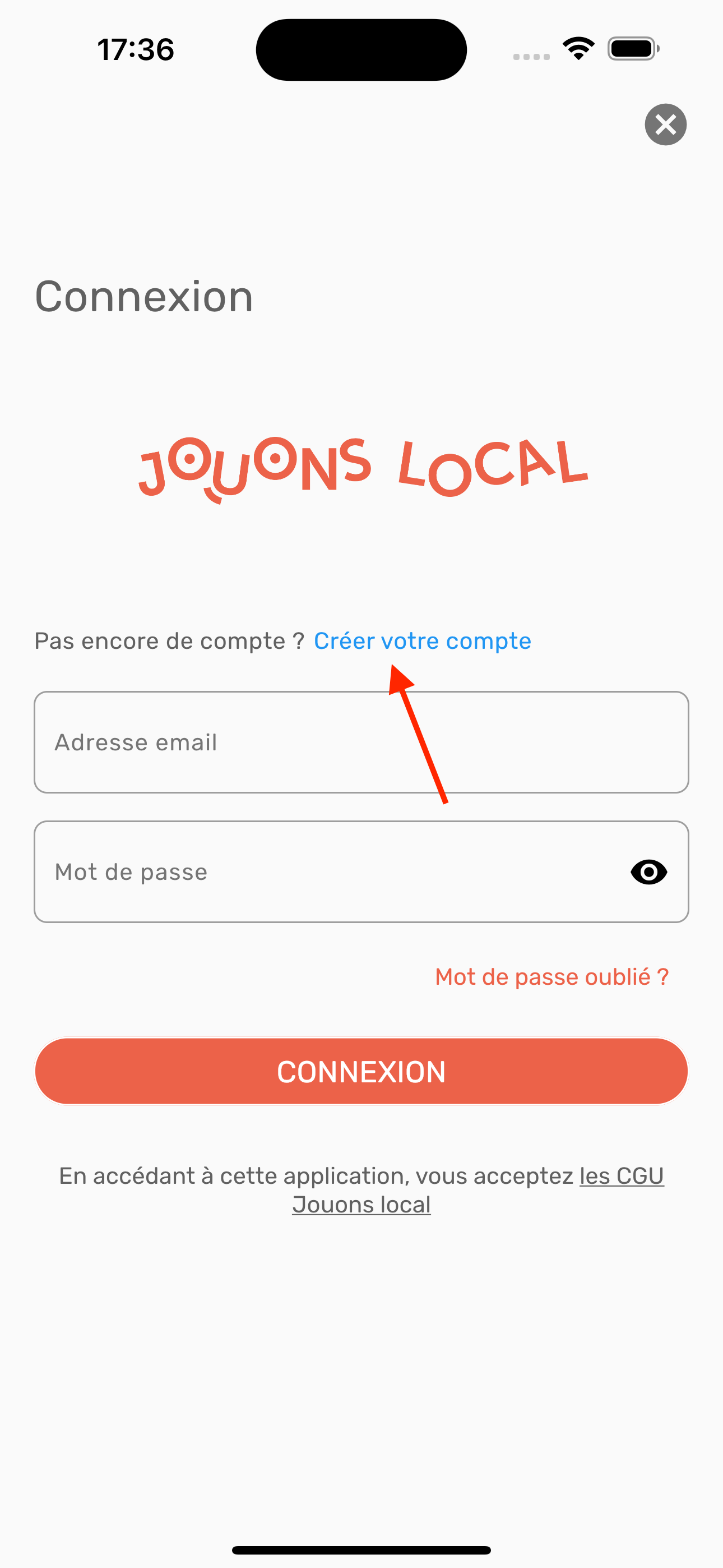Open les CGU Jouons local link

coord(621,1176)
